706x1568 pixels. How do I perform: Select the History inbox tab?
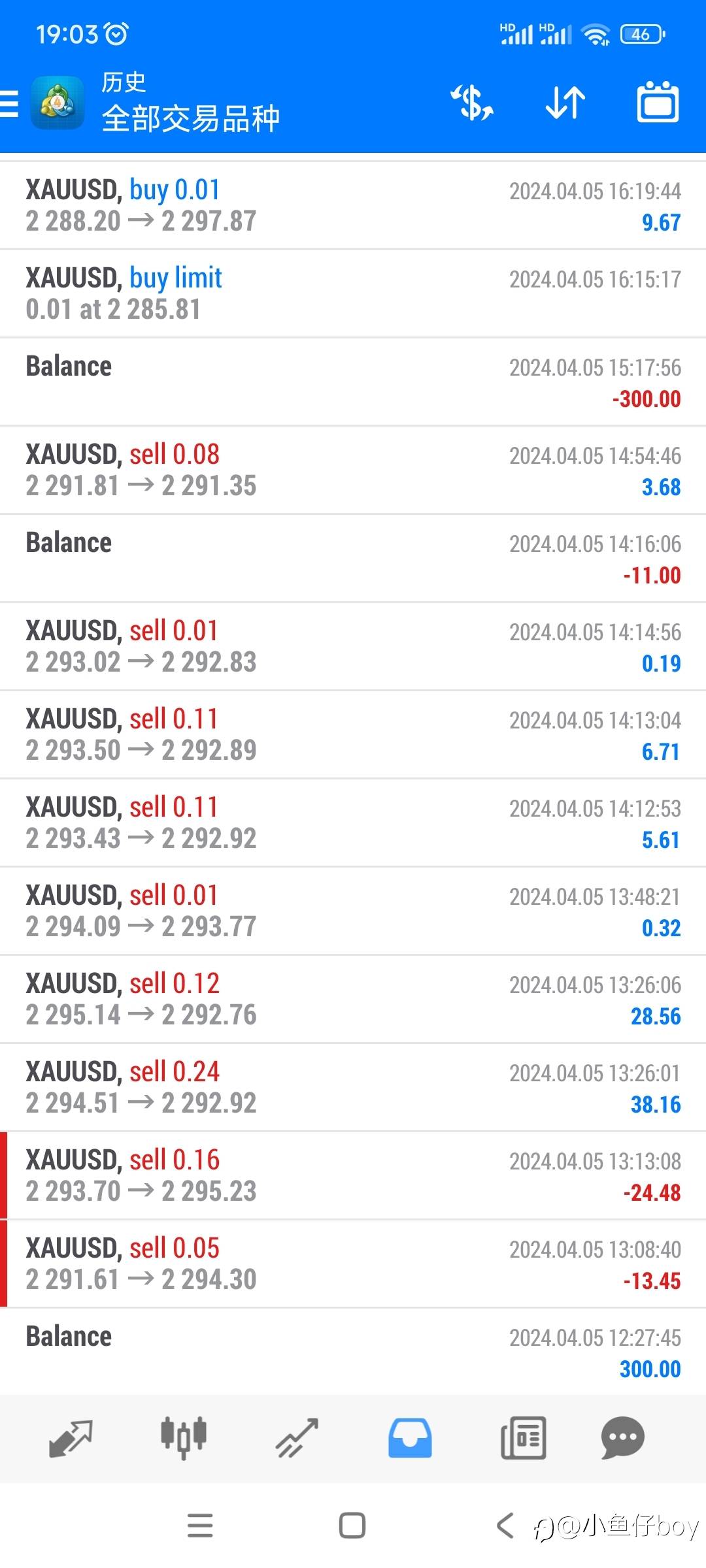click(x=410, y=1438)
